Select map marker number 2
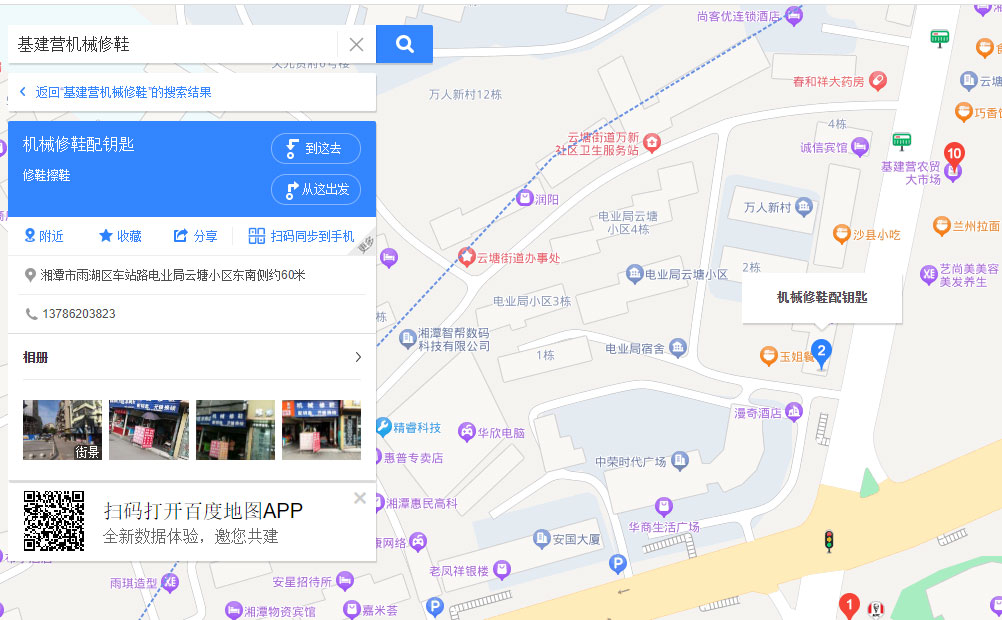 pyautogui.click(x=821, y=352)
